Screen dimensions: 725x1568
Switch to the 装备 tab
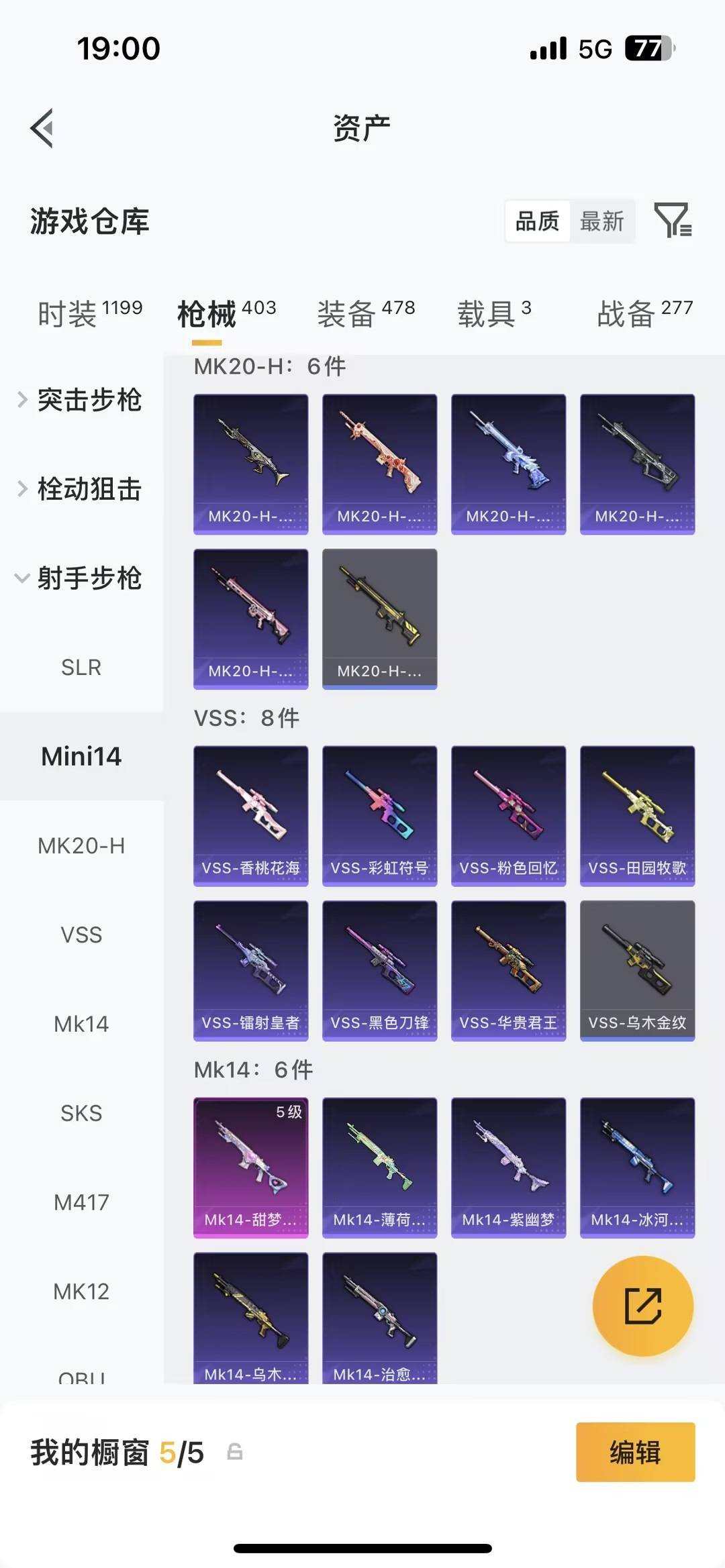click(x=366, y=313)
